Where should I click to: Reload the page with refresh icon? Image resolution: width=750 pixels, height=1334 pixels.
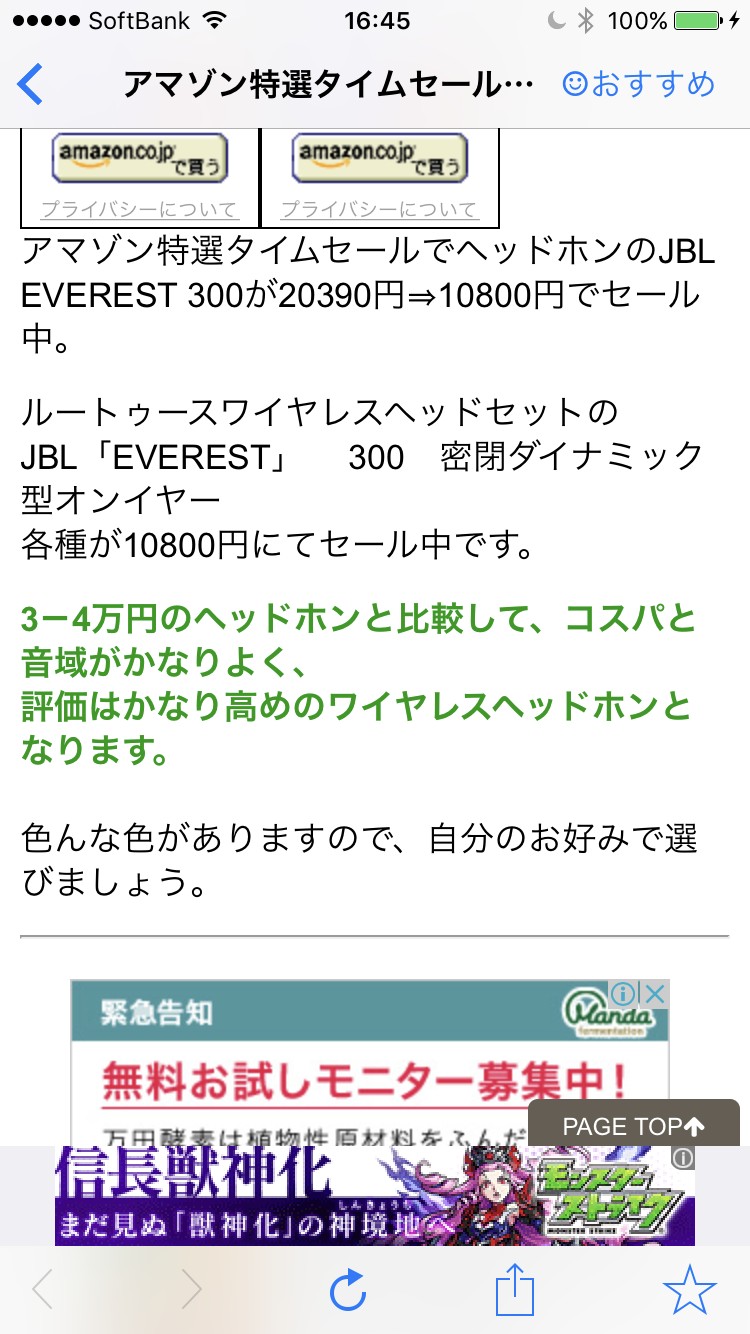pos(348,1292)
